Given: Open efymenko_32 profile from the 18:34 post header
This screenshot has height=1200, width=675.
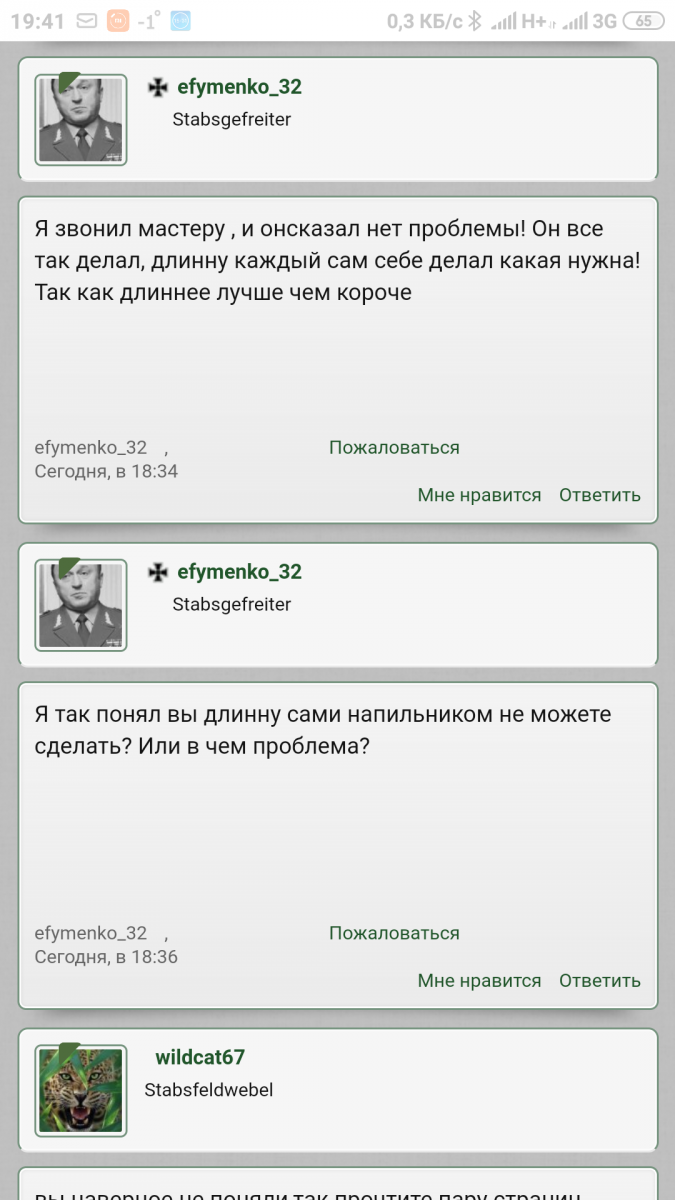Looking at the screenshot, I should pyautogui.click(x=239, y=87).
